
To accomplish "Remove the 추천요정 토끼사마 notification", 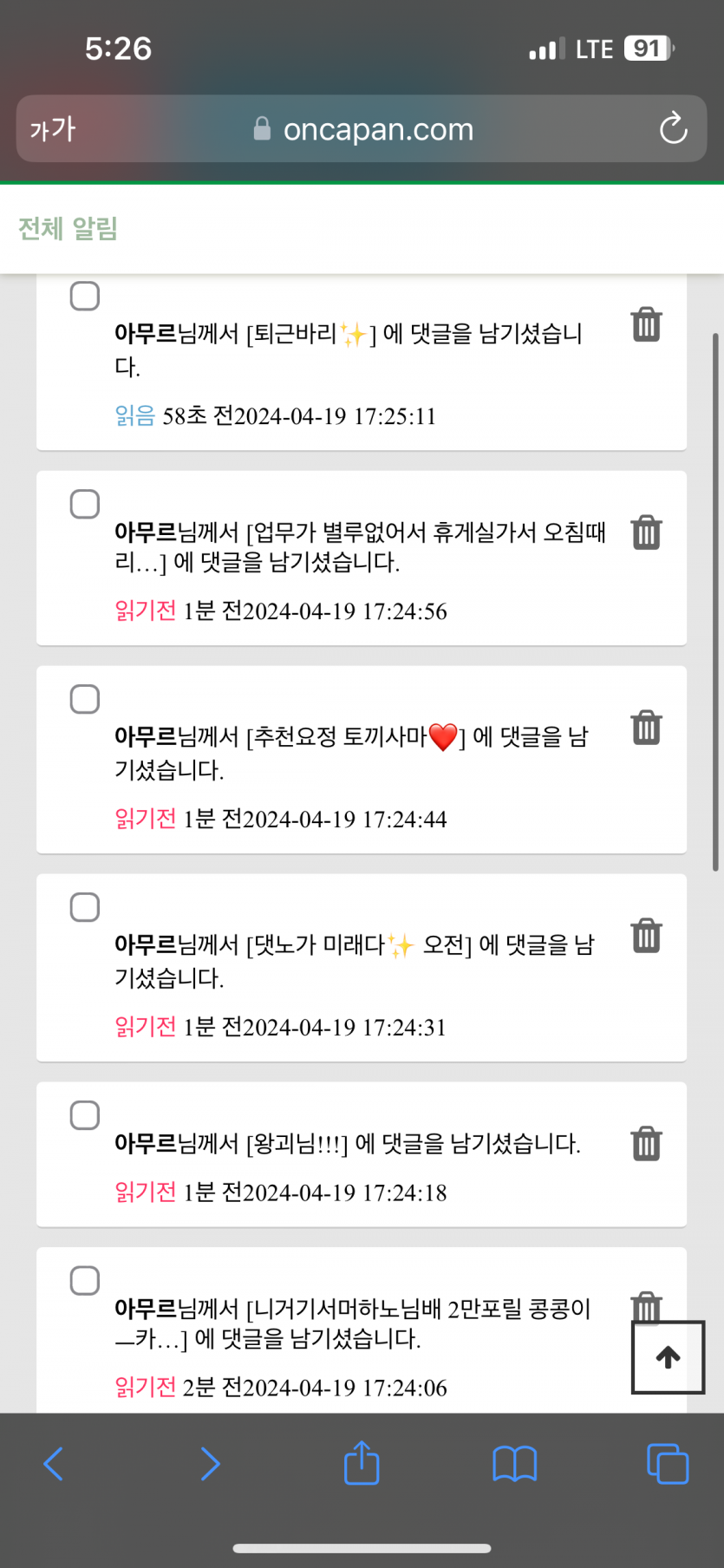I will coord(646,728).
